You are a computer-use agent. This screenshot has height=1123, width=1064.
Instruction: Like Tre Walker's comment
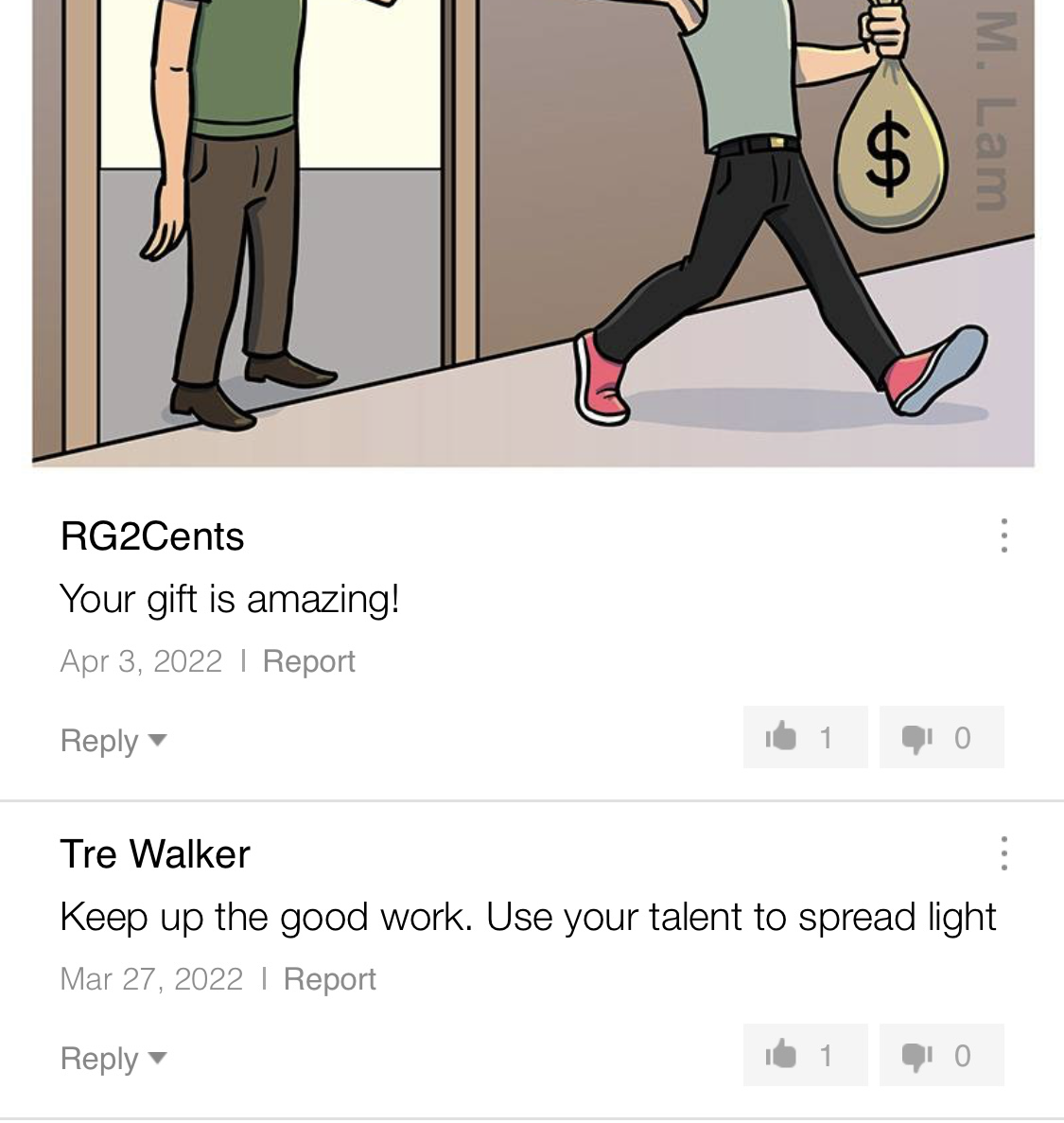(x=805, y=1055)
